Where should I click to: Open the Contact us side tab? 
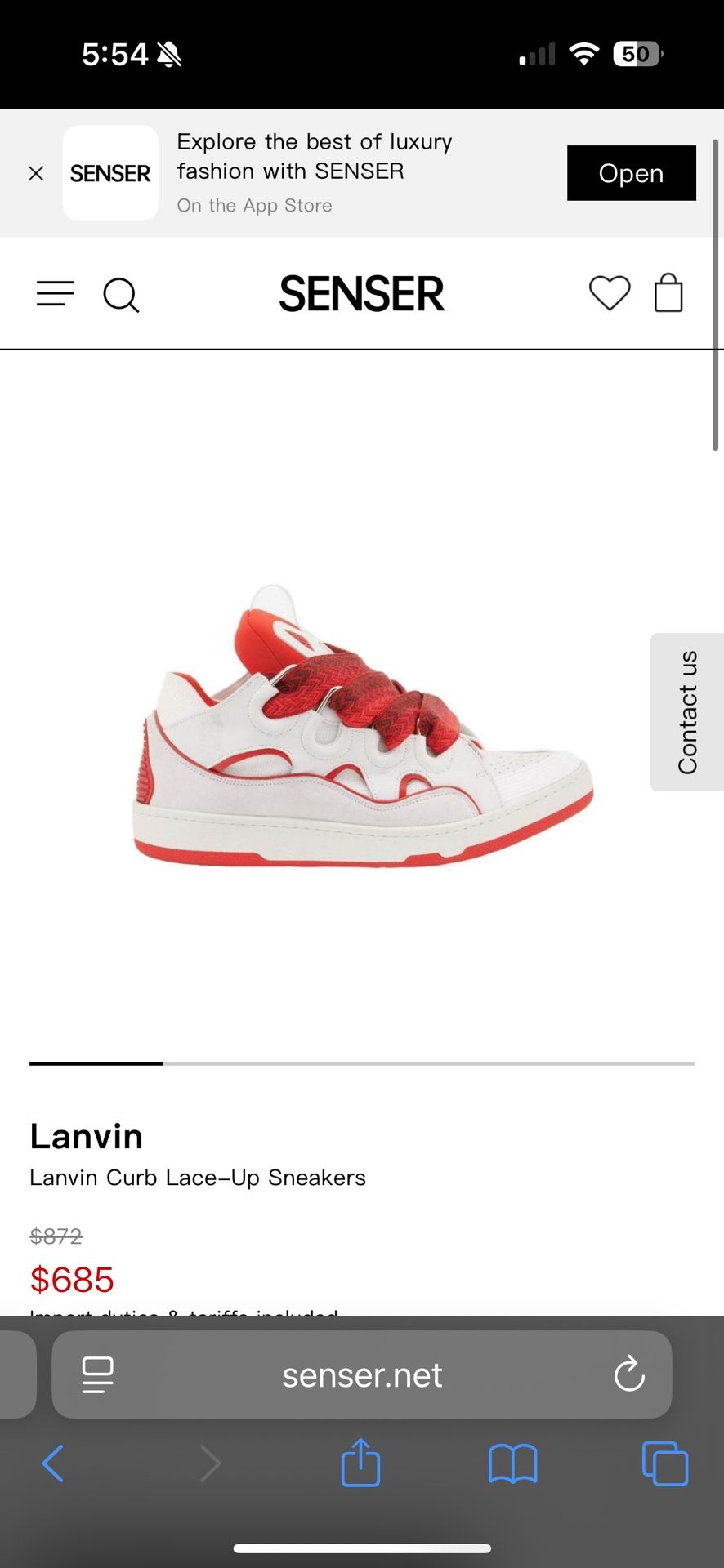686,710
